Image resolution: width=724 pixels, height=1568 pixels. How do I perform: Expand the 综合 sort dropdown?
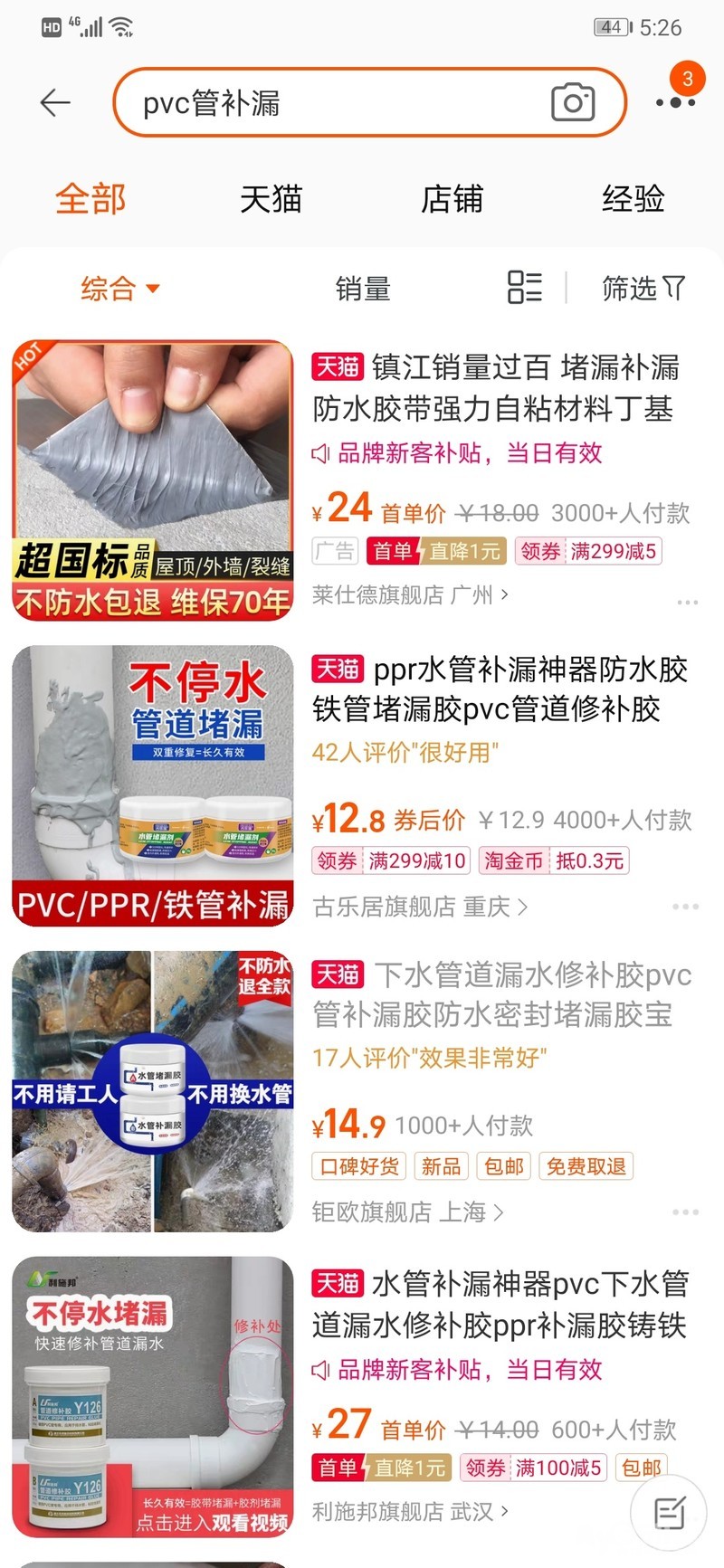click(x=119, y=289)
